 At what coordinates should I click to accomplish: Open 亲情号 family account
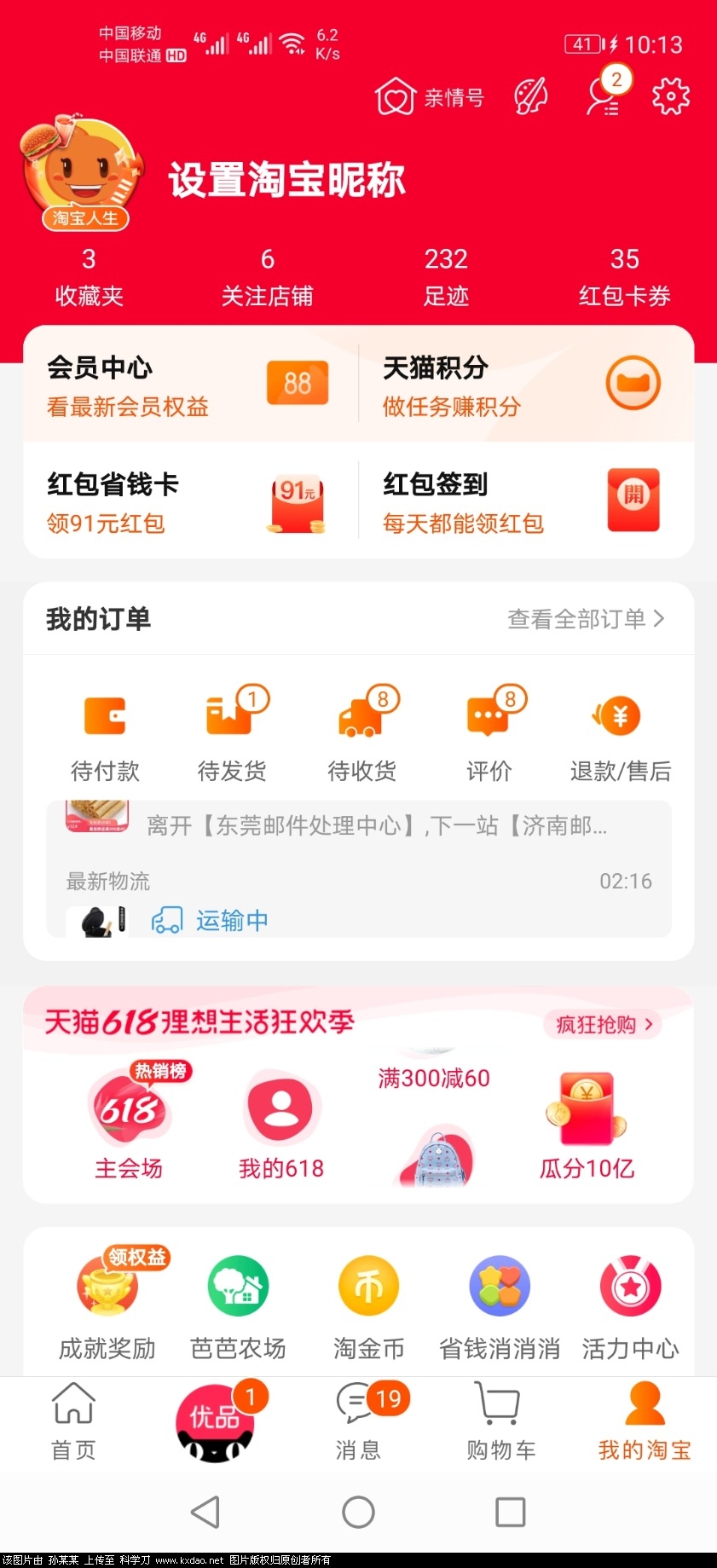[x=430, y=97]
